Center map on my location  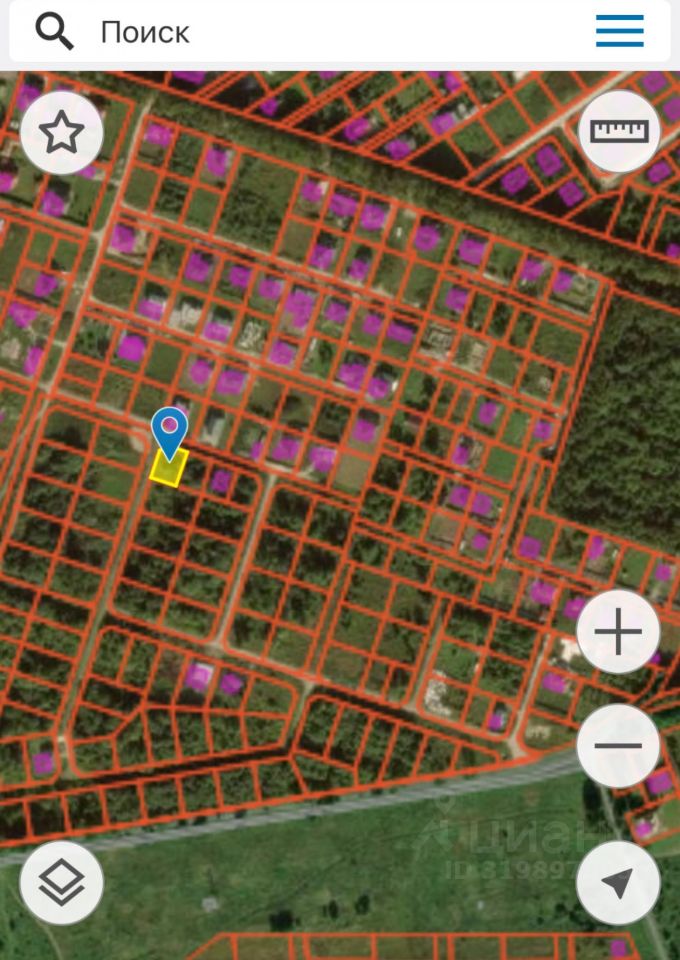tap(618, 882)
